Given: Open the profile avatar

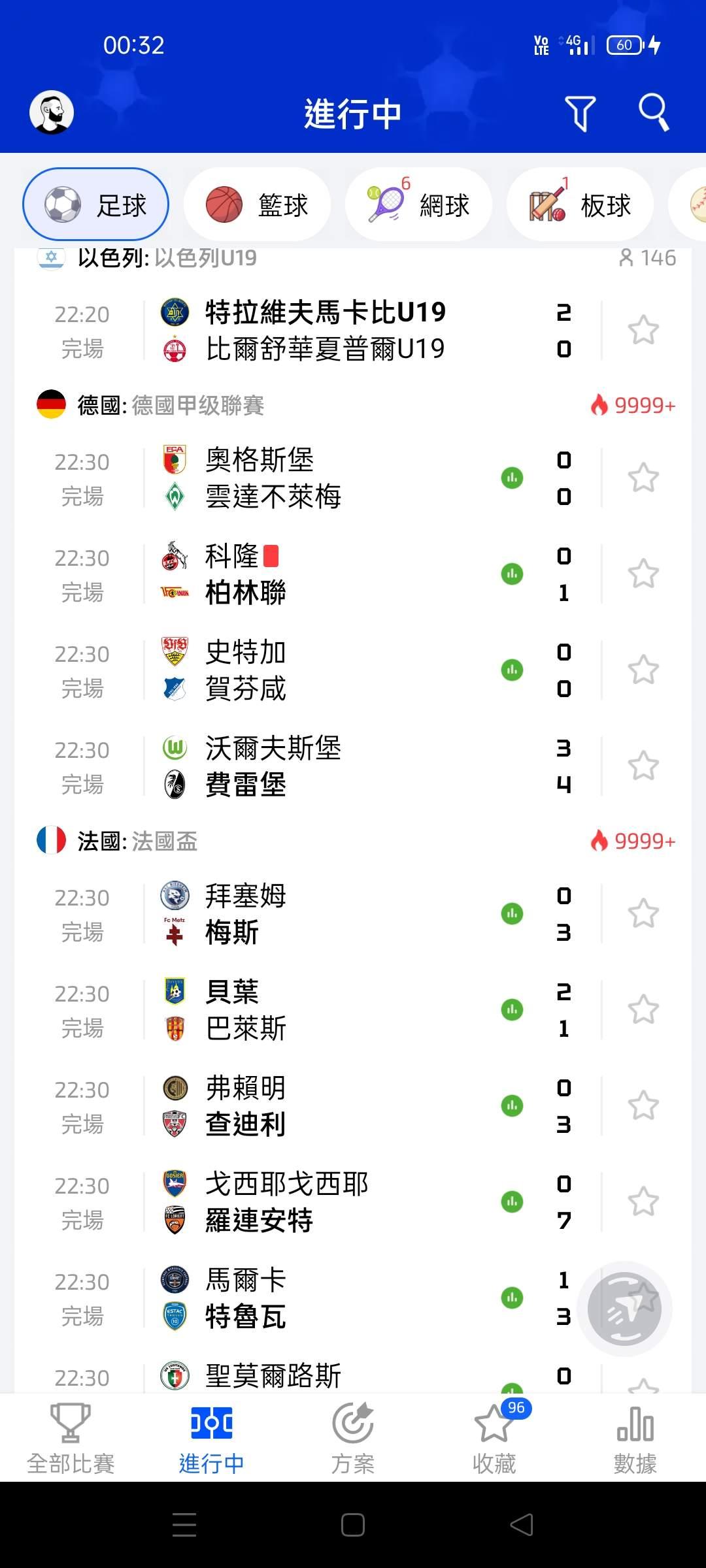Looking at the screenshot, I should click(52, 112).
